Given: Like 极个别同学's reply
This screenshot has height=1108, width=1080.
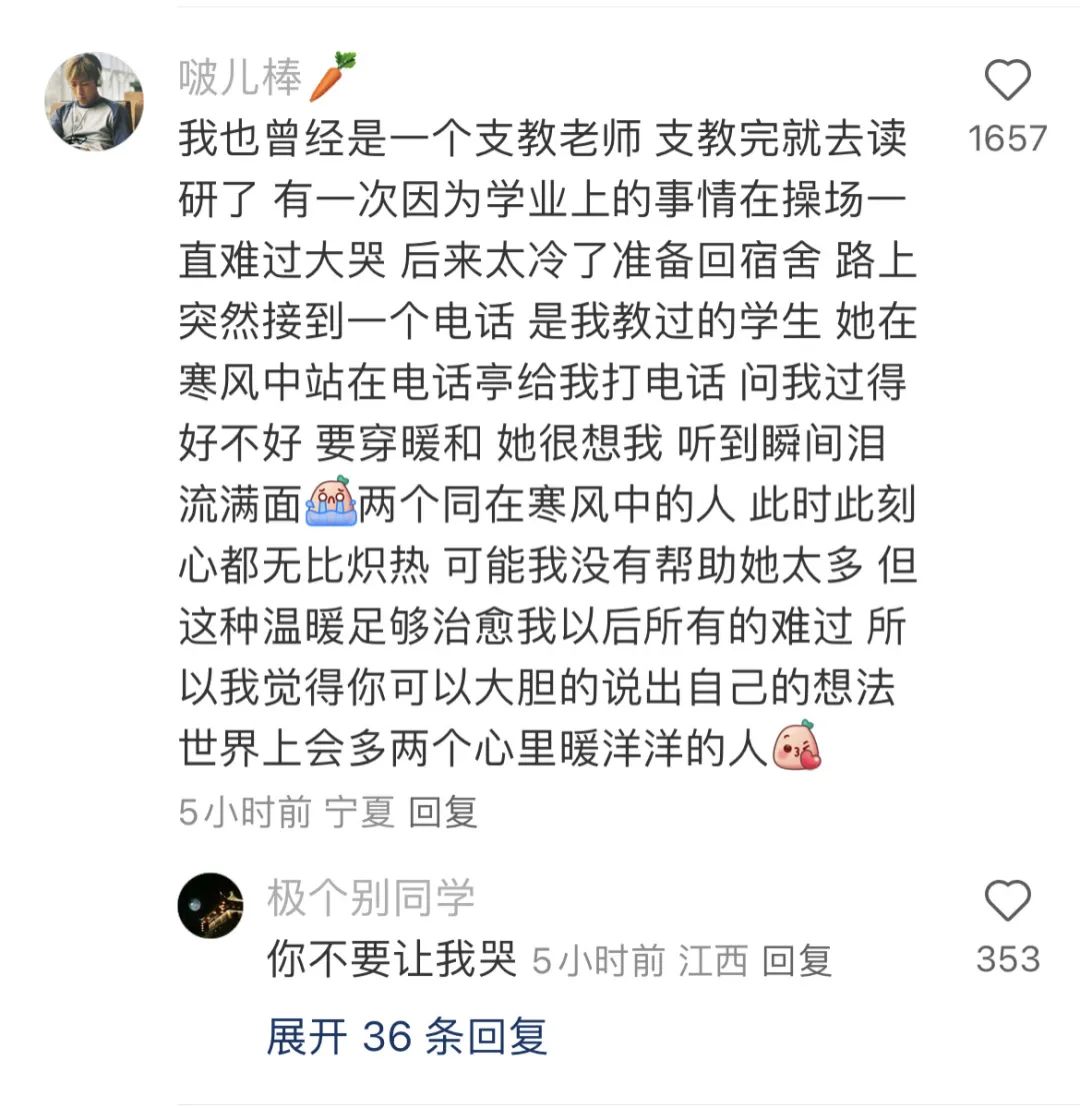Looking at the screenshot, I should click(1007, 902).
